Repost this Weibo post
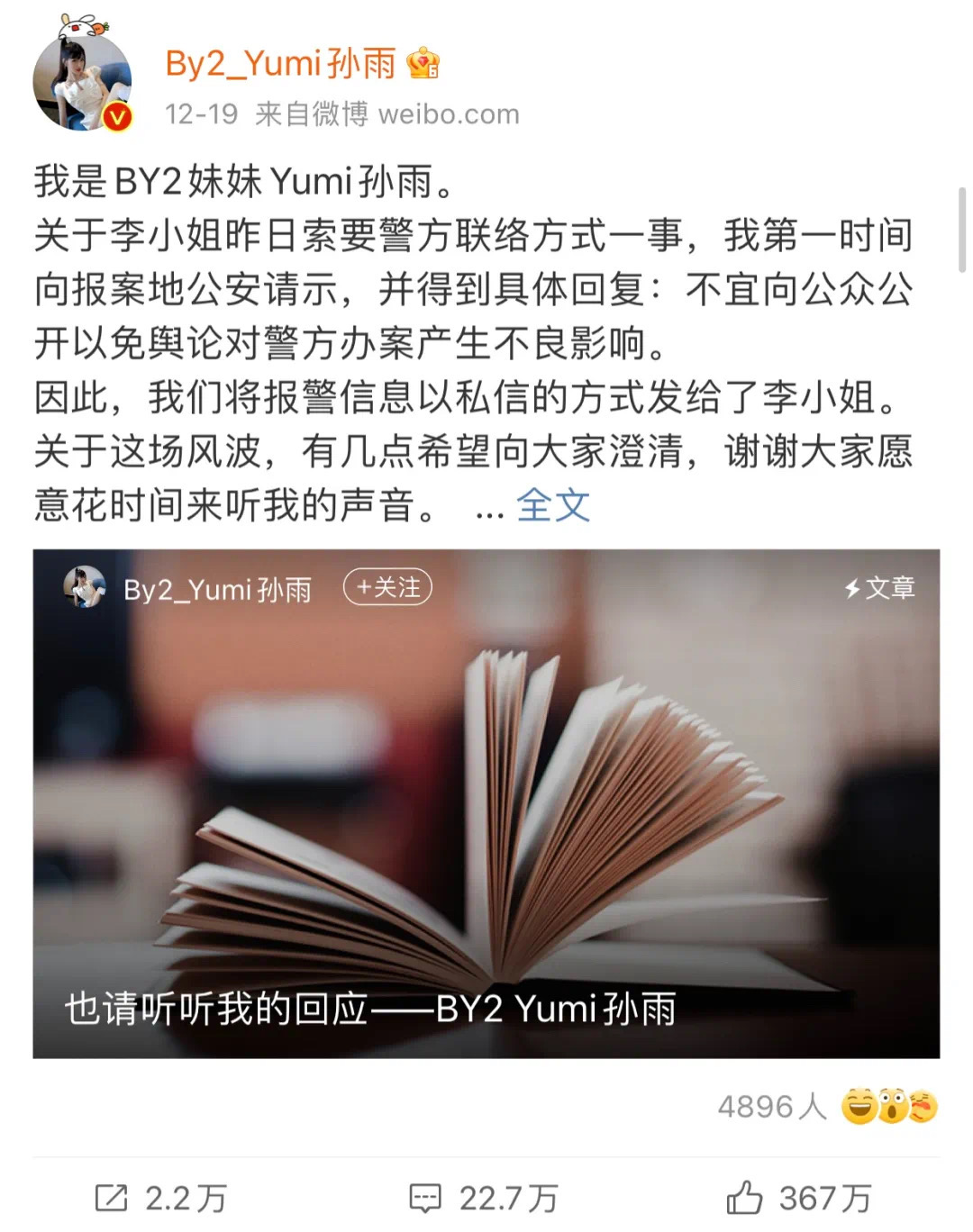Viewport: 973px width, 1232px height. click(x=160, y=1198)
